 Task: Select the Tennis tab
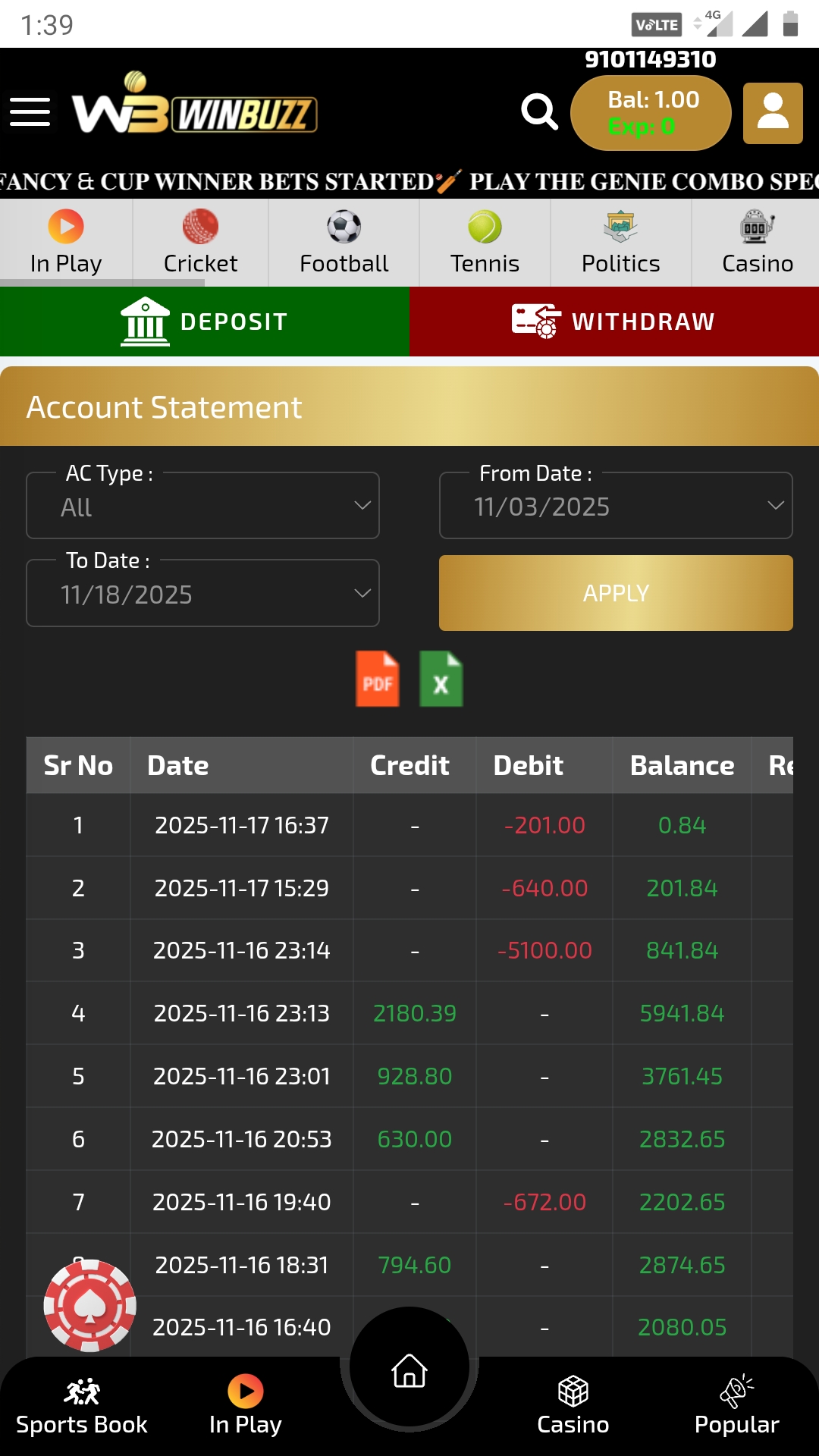[485, 243]
